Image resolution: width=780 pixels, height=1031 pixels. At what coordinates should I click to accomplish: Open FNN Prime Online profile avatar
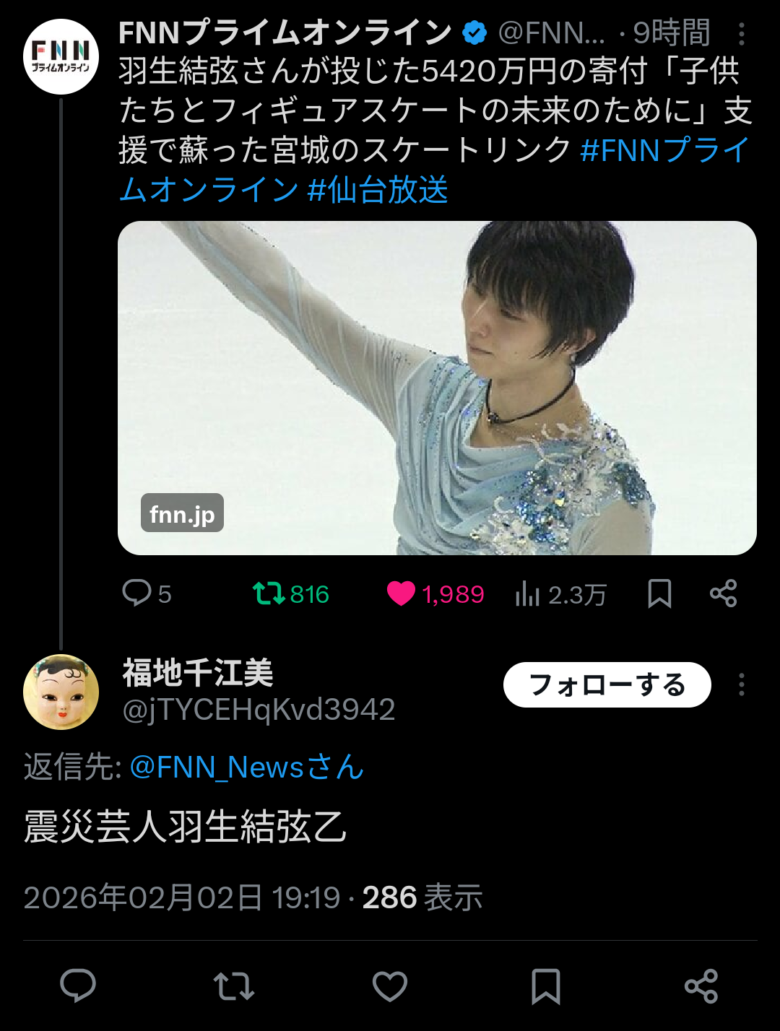click(60, 56)
